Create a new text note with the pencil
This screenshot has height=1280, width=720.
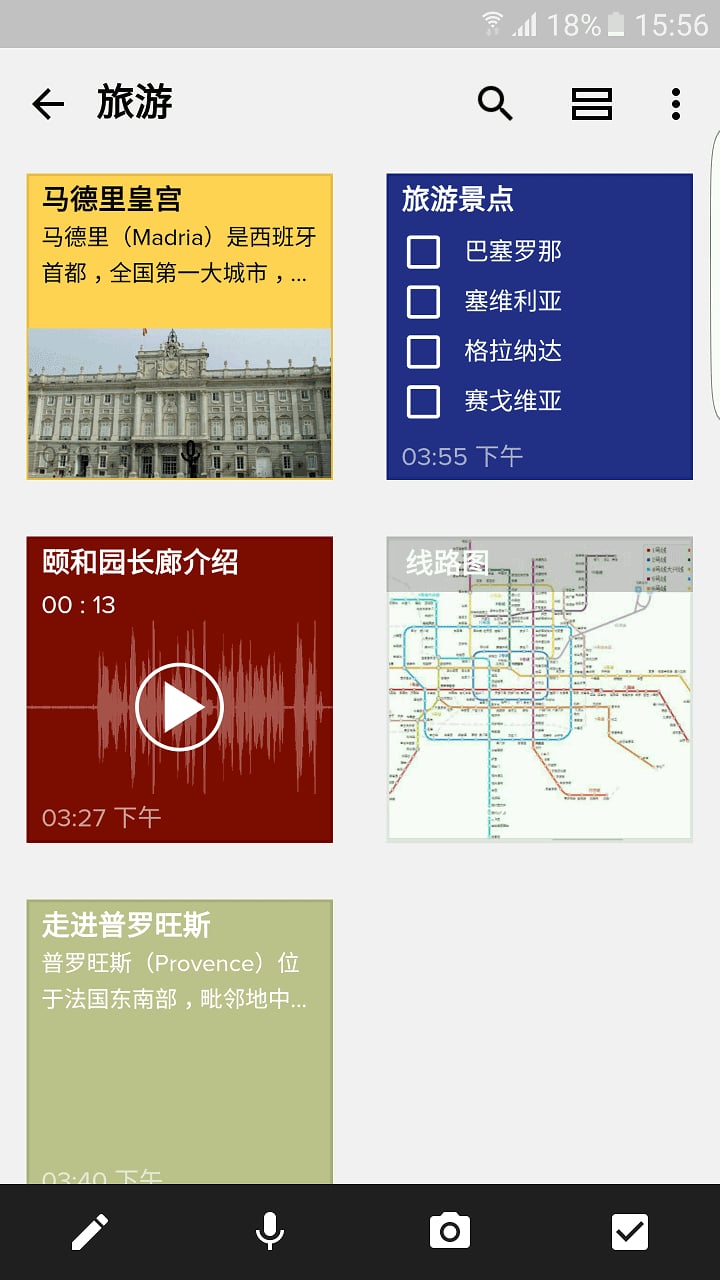click(90, 1232)
